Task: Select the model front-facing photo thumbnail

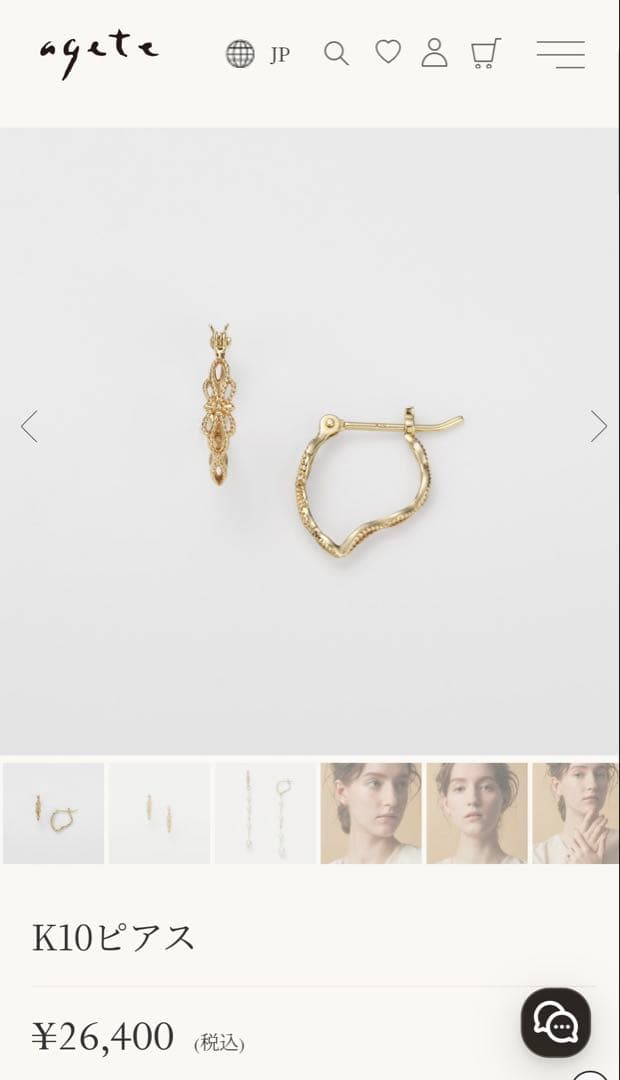Action: click(477, 813)
